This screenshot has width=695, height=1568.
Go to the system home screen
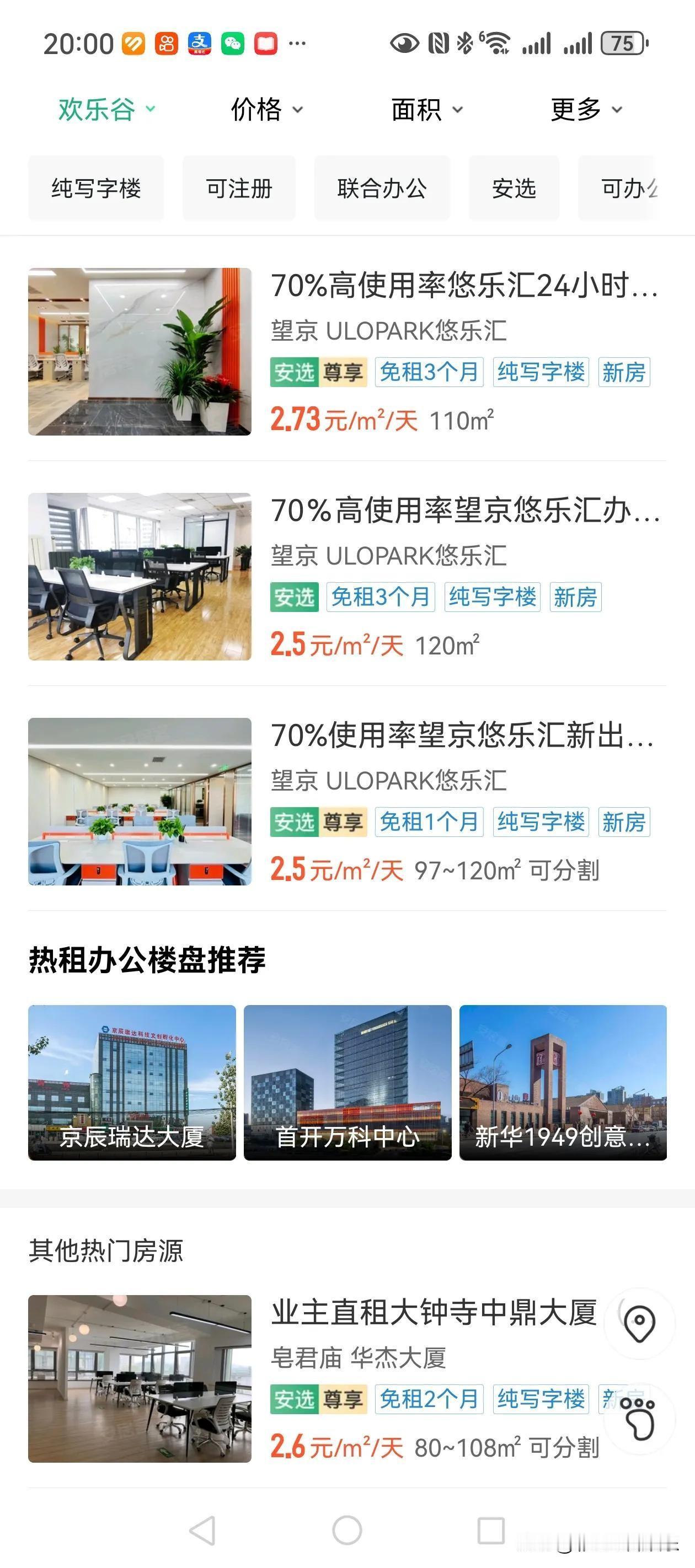347,1529
